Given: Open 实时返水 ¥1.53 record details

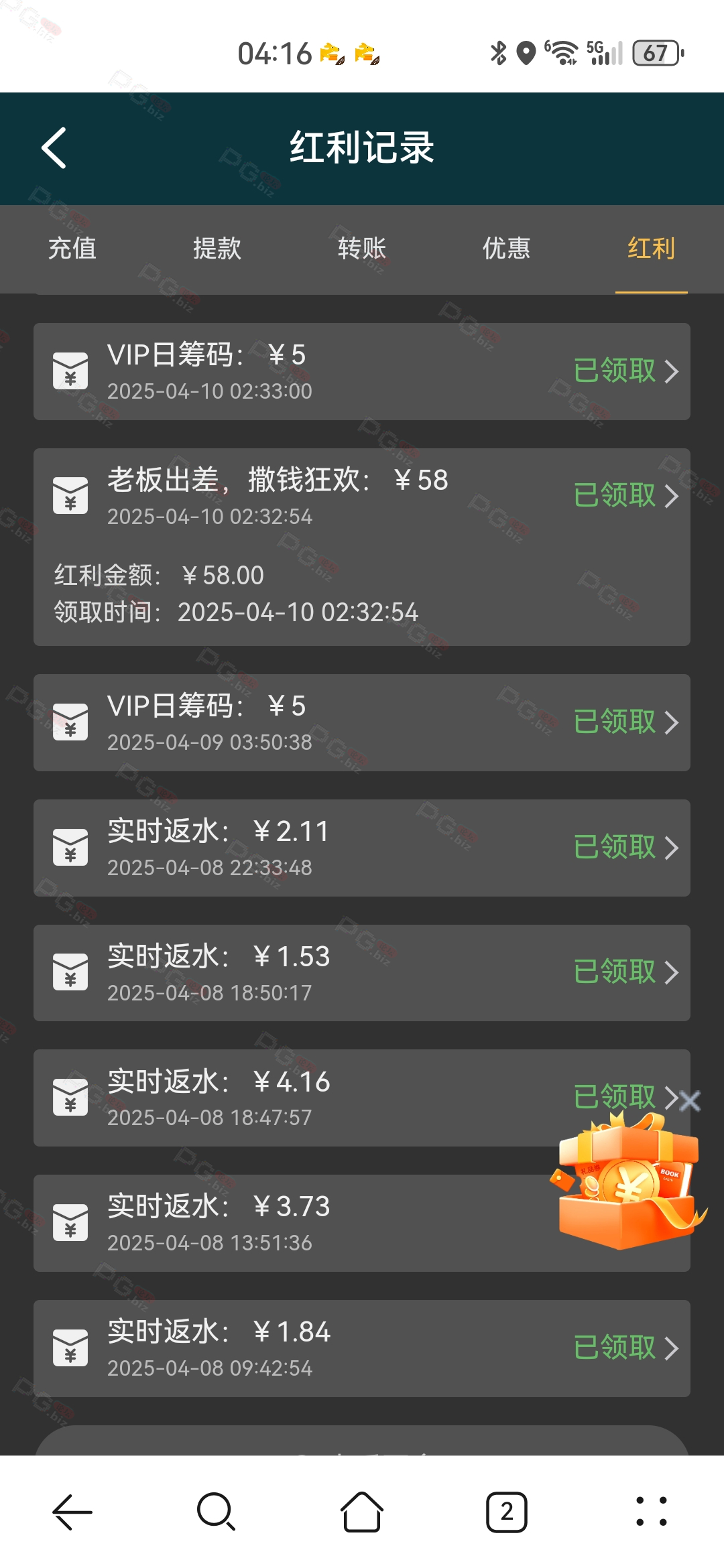Looking at the screenshot, I should click(362, 973).
